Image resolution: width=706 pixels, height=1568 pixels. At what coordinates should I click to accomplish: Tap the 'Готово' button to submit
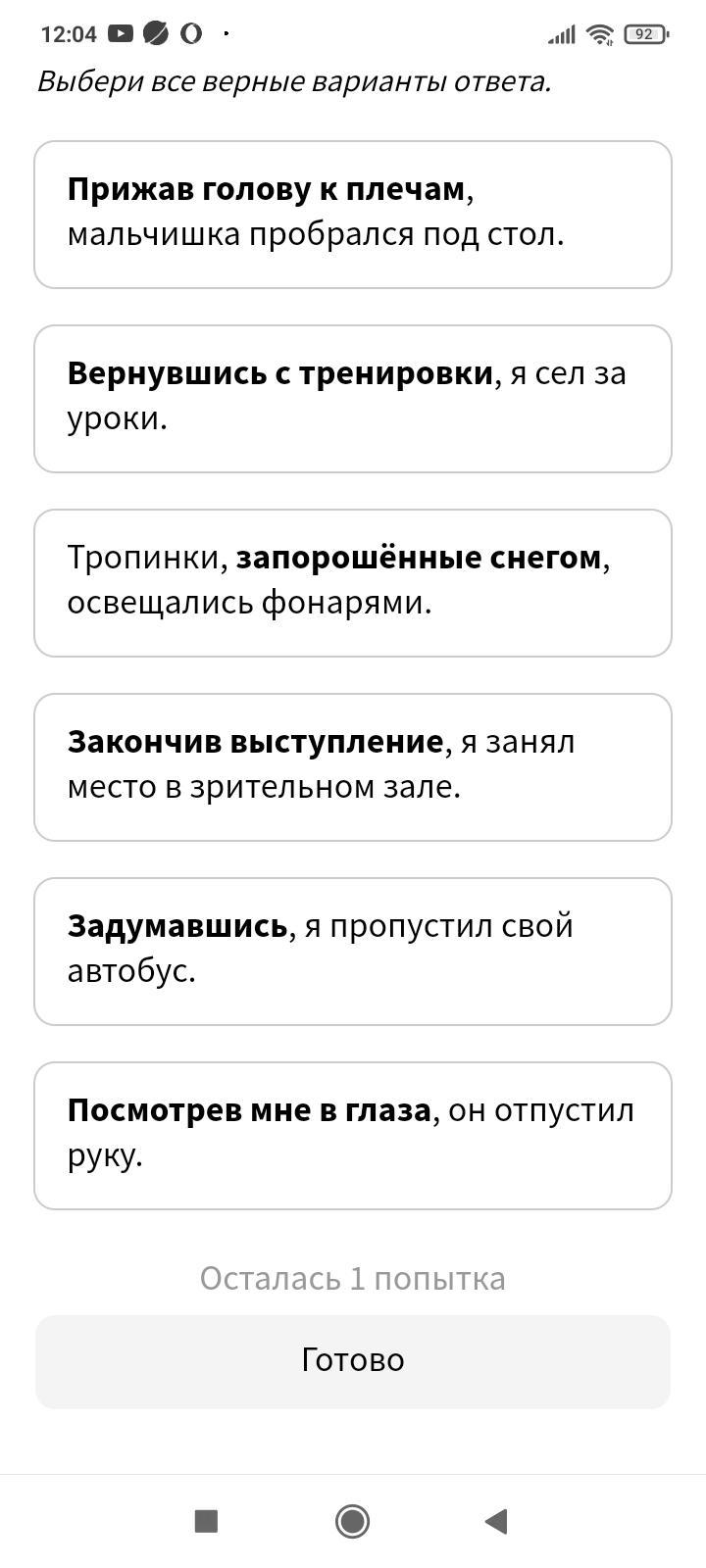click(353, 1361)
